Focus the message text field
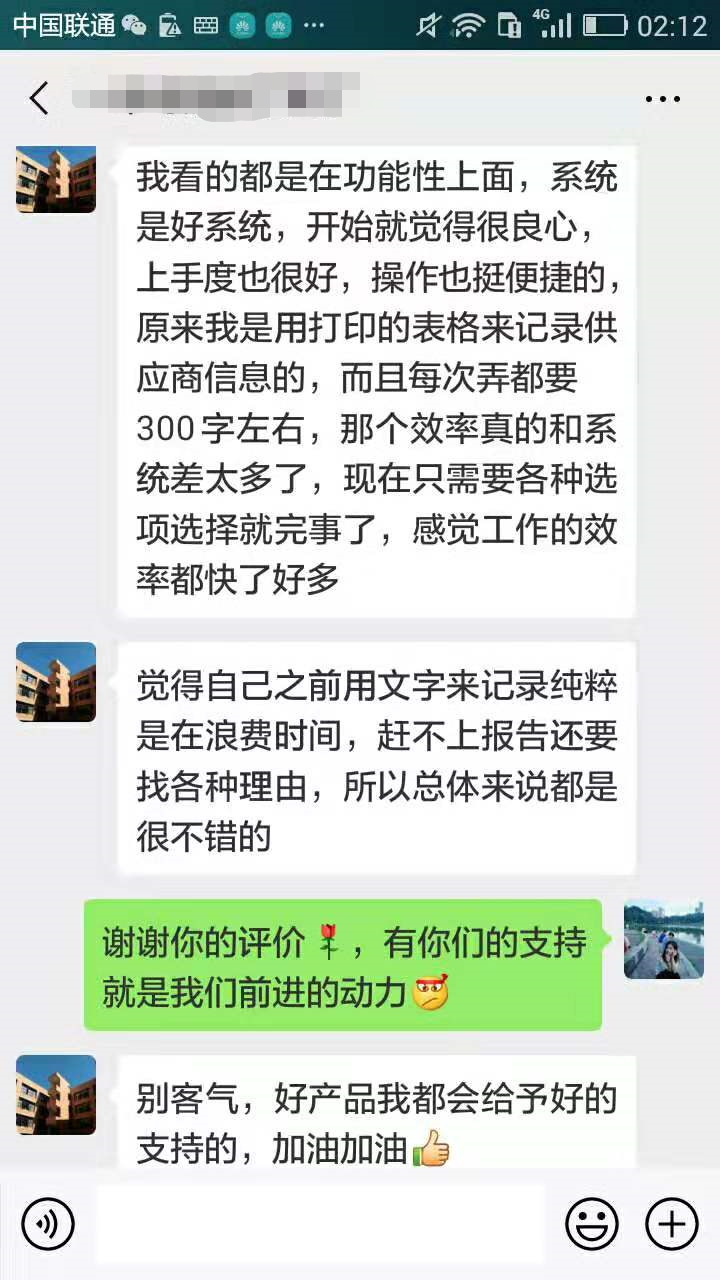720x1280 pixels. 320,1224
